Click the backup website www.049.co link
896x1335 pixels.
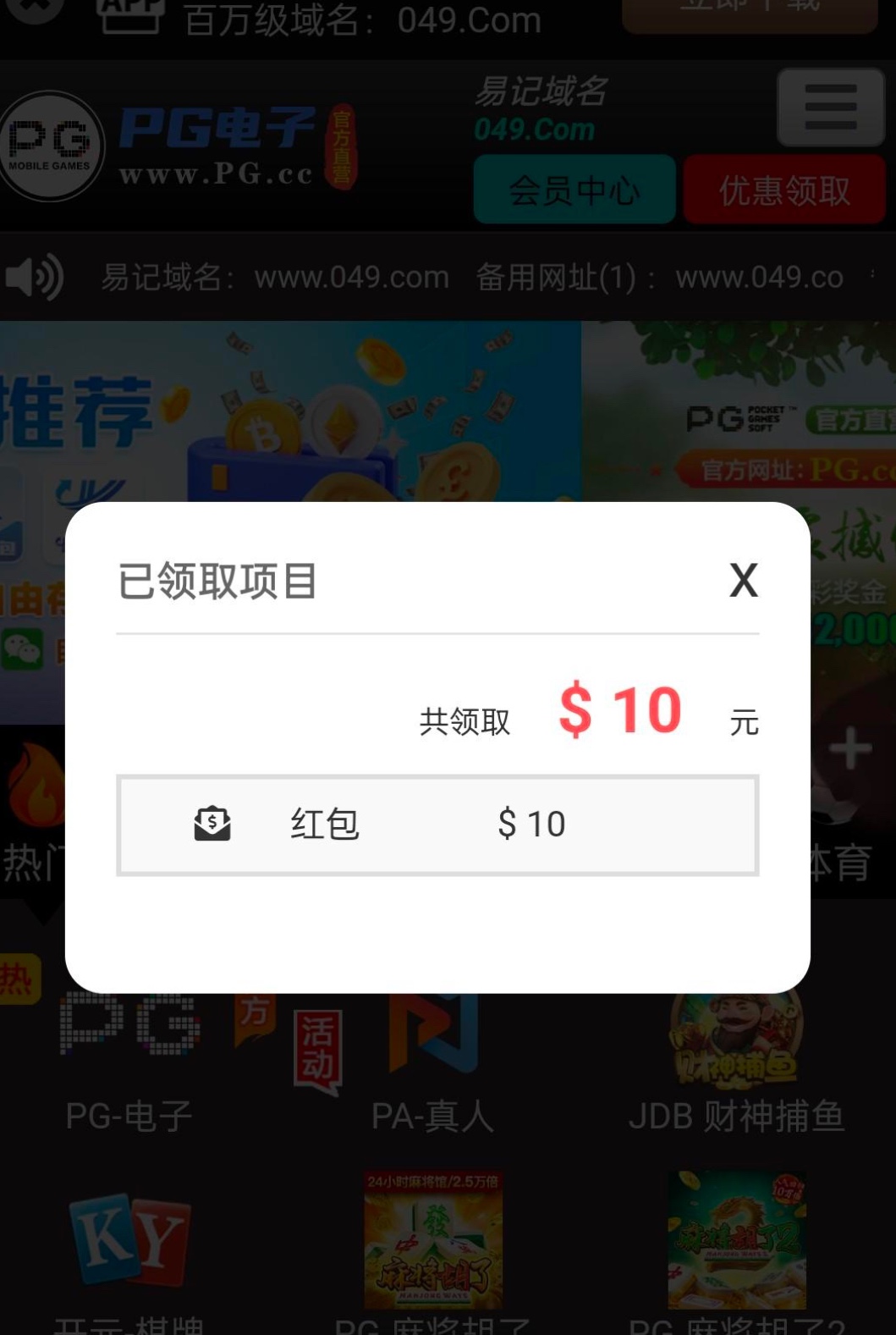tap(757, 276)
